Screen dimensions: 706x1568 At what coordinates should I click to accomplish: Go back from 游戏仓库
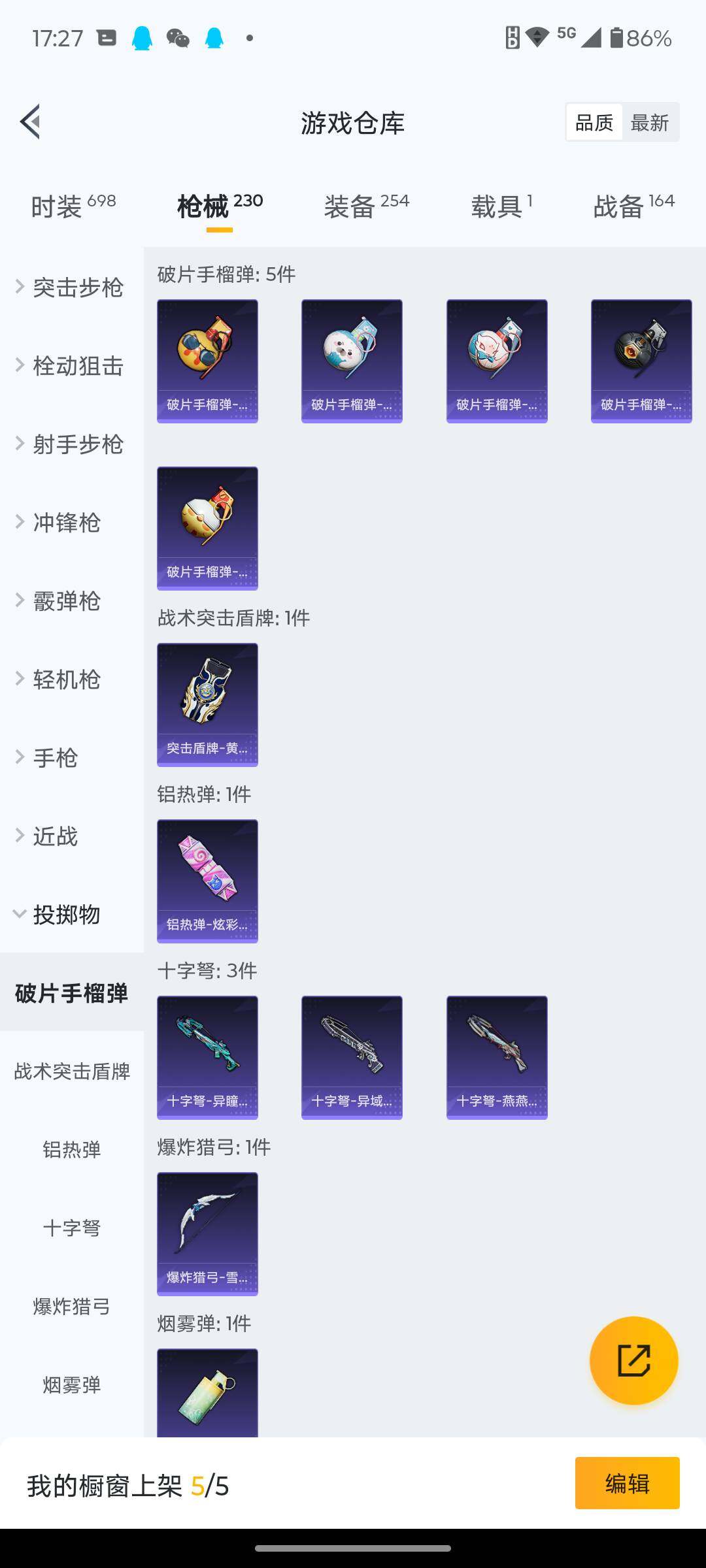[31, 122]
